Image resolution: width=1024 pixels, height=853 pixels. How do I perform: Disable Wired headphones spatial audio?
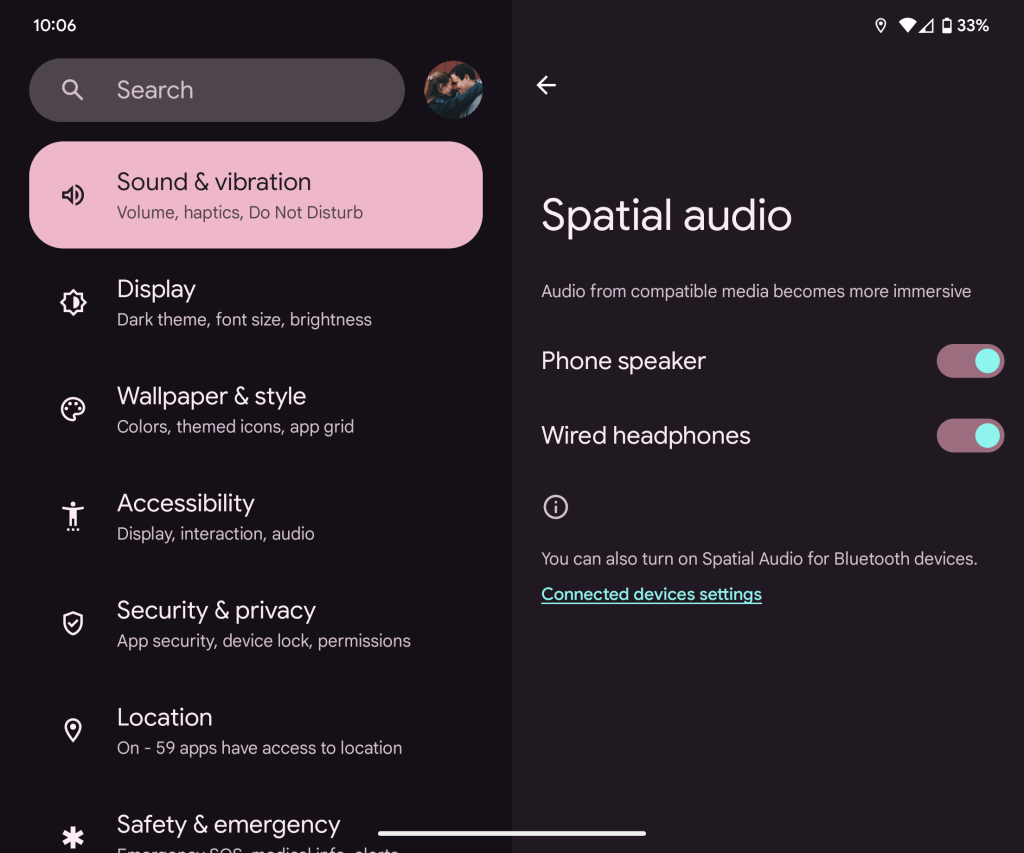click(969, 435)
